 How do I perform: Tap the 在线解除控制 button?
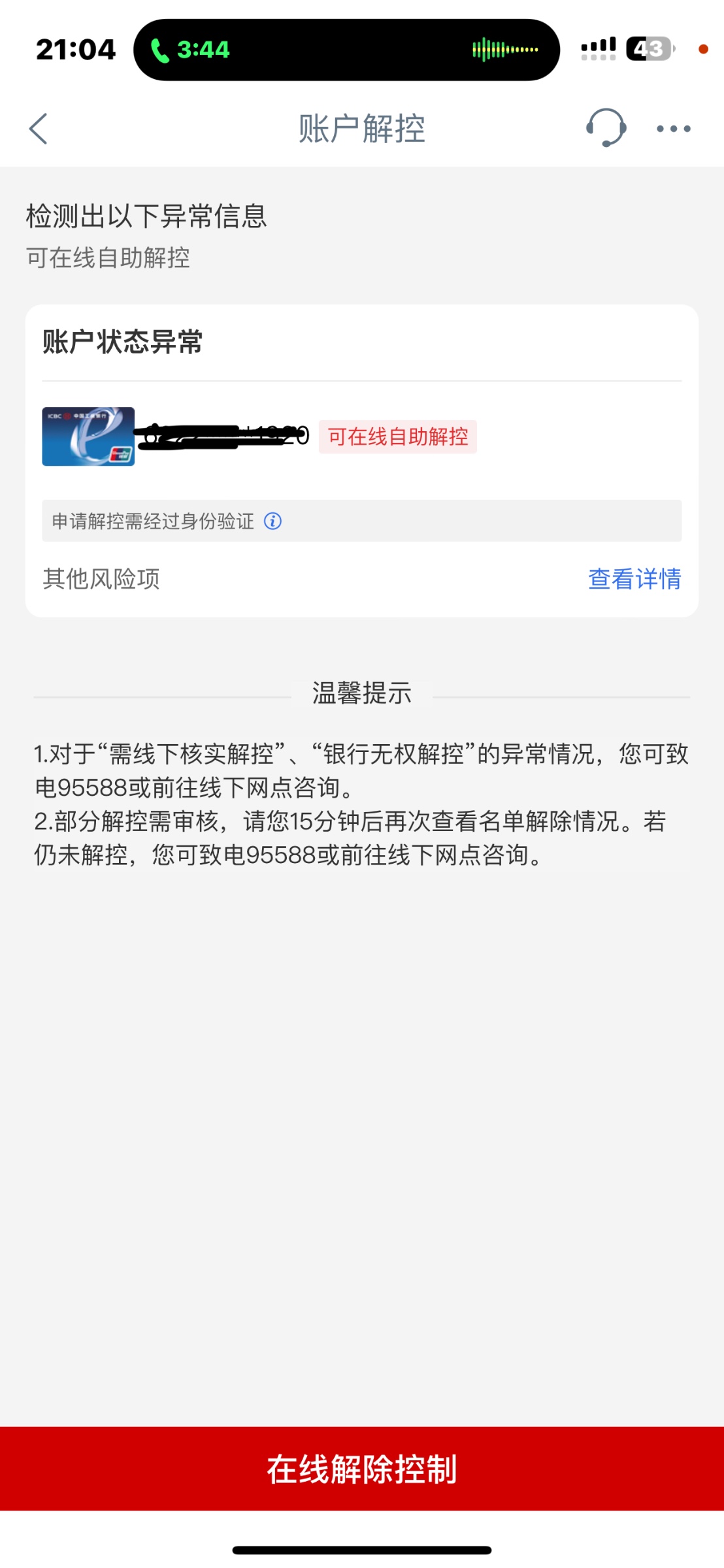(362, 1469)
